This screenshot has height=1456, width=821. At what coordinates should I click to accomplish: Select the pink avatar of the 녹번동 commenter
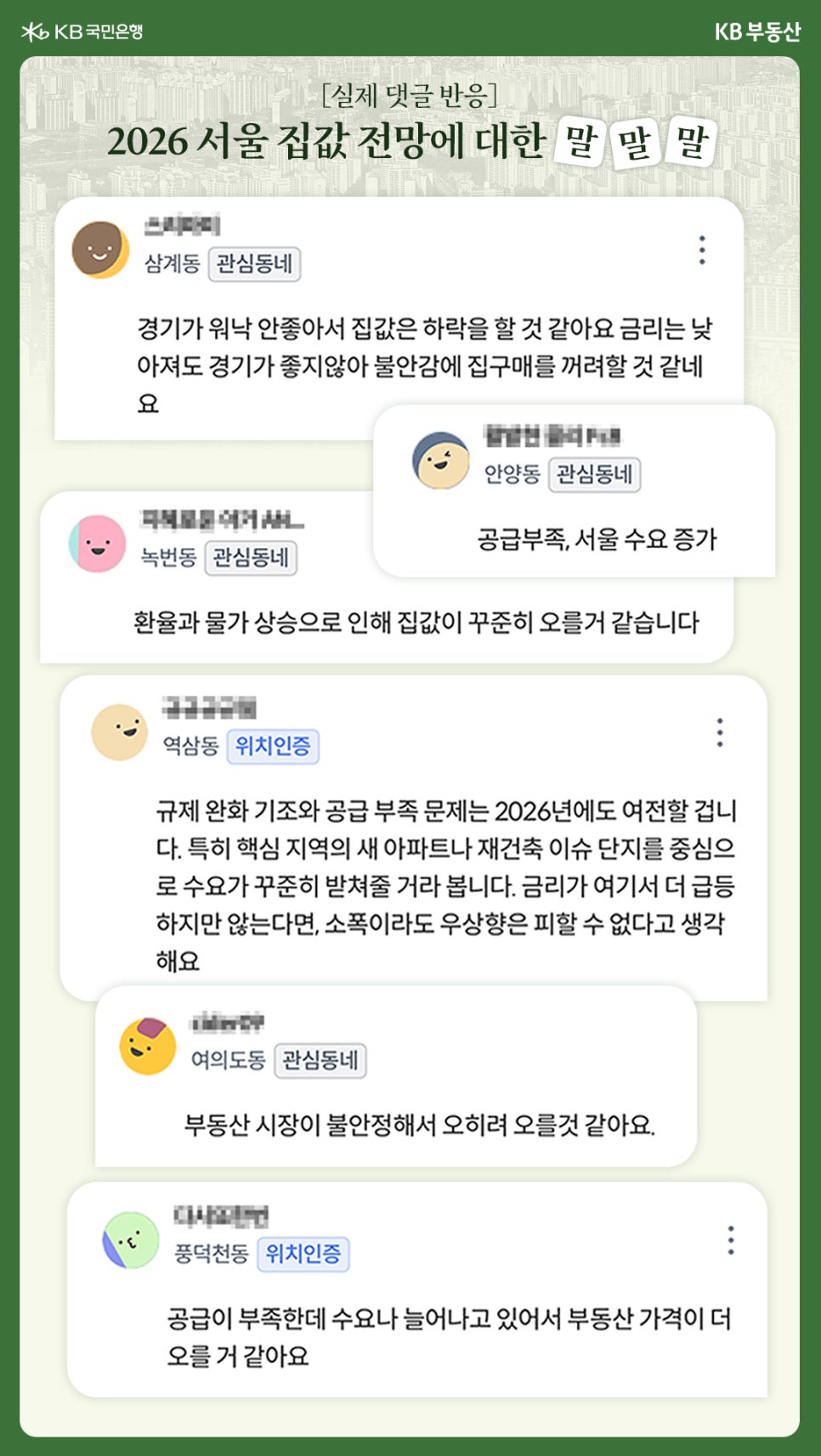click(x=95, y=545)
